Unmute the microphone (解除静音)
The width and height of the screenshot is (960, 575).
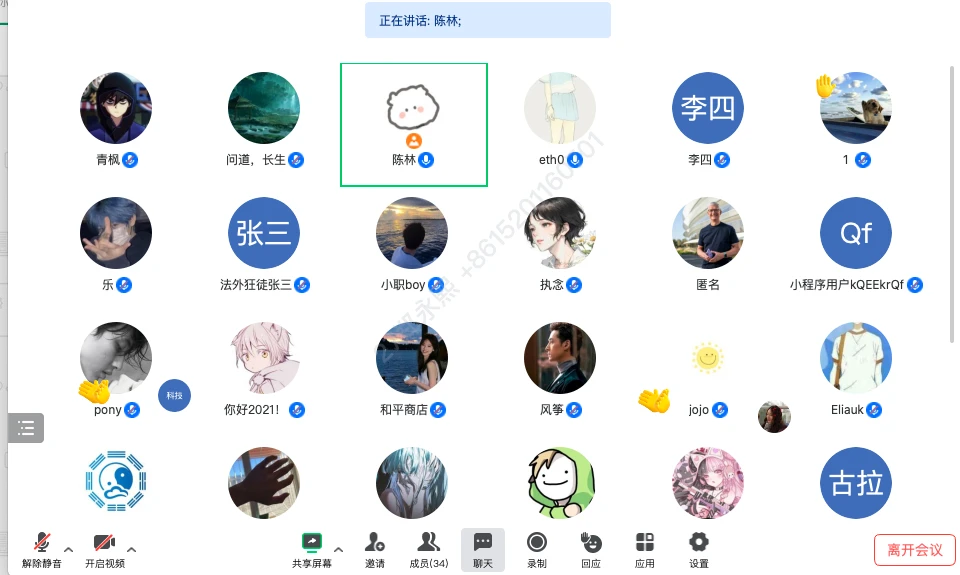[42, 548]
